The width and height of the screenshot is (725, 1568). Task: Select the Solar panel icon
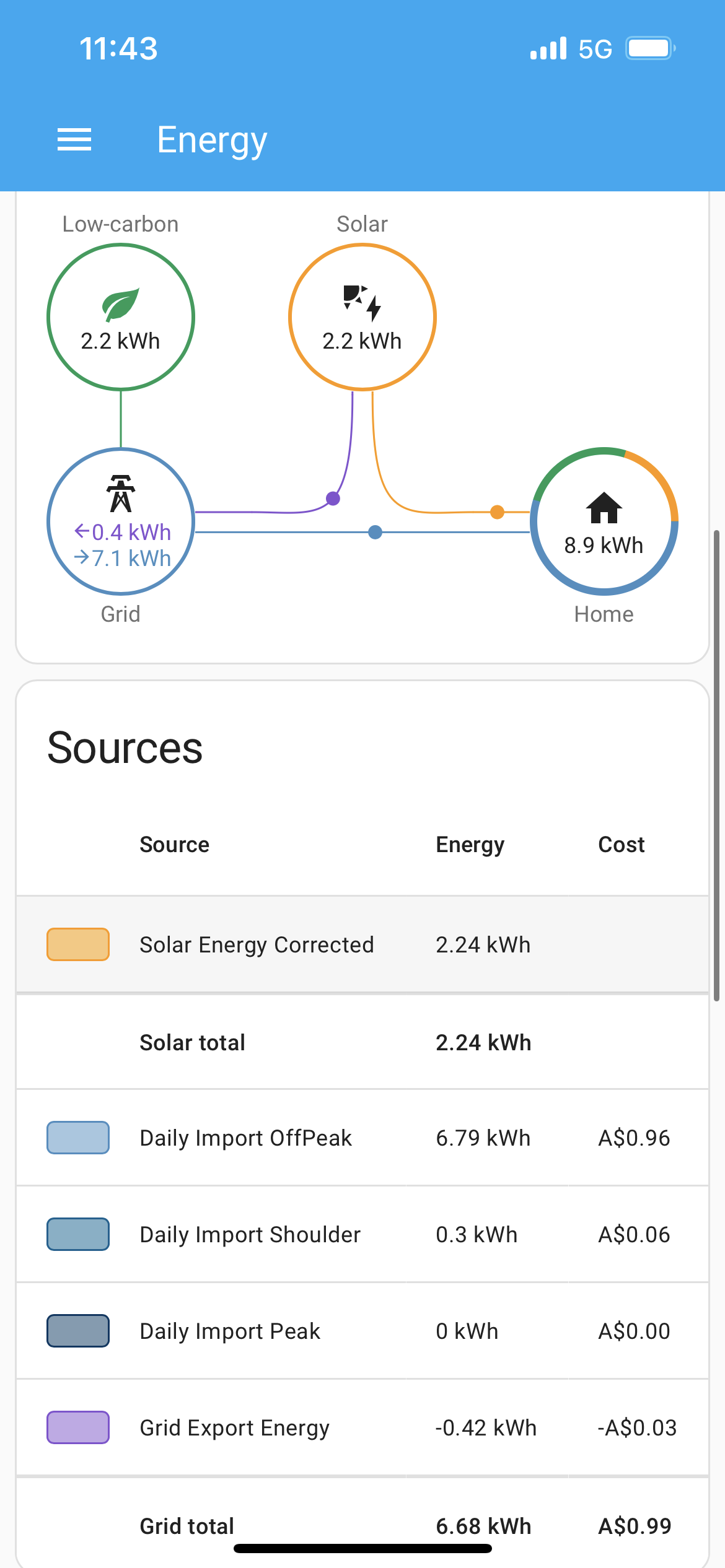click(x=361, y=301)
